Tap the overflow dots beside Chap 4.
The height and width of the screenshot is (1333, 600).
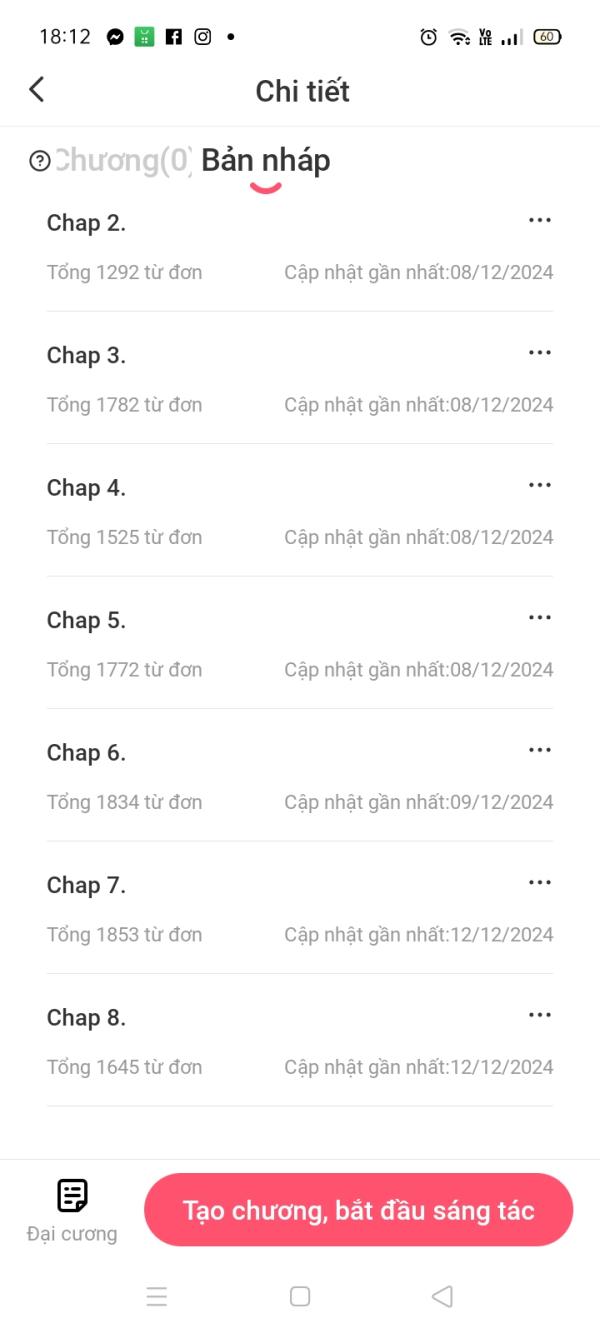[539, 486]
